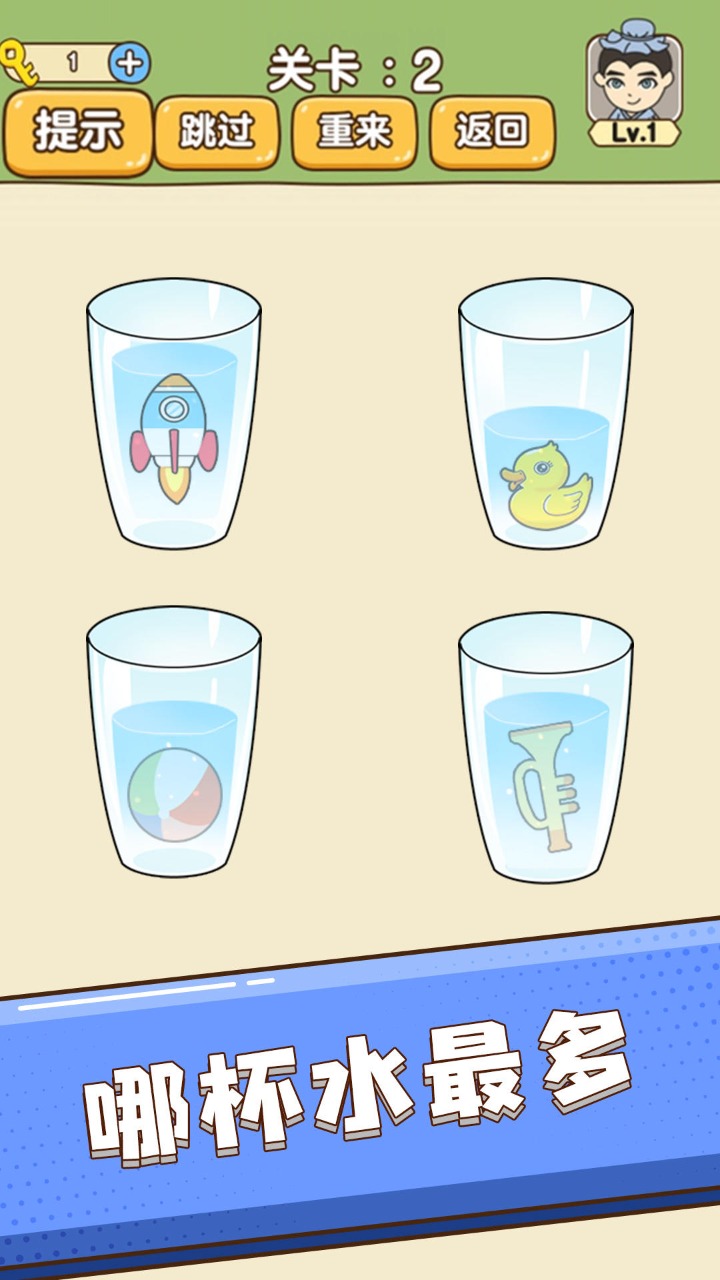Add more keys with the plus icon
The image size is (720, 1280).
[x=129, y=64]
